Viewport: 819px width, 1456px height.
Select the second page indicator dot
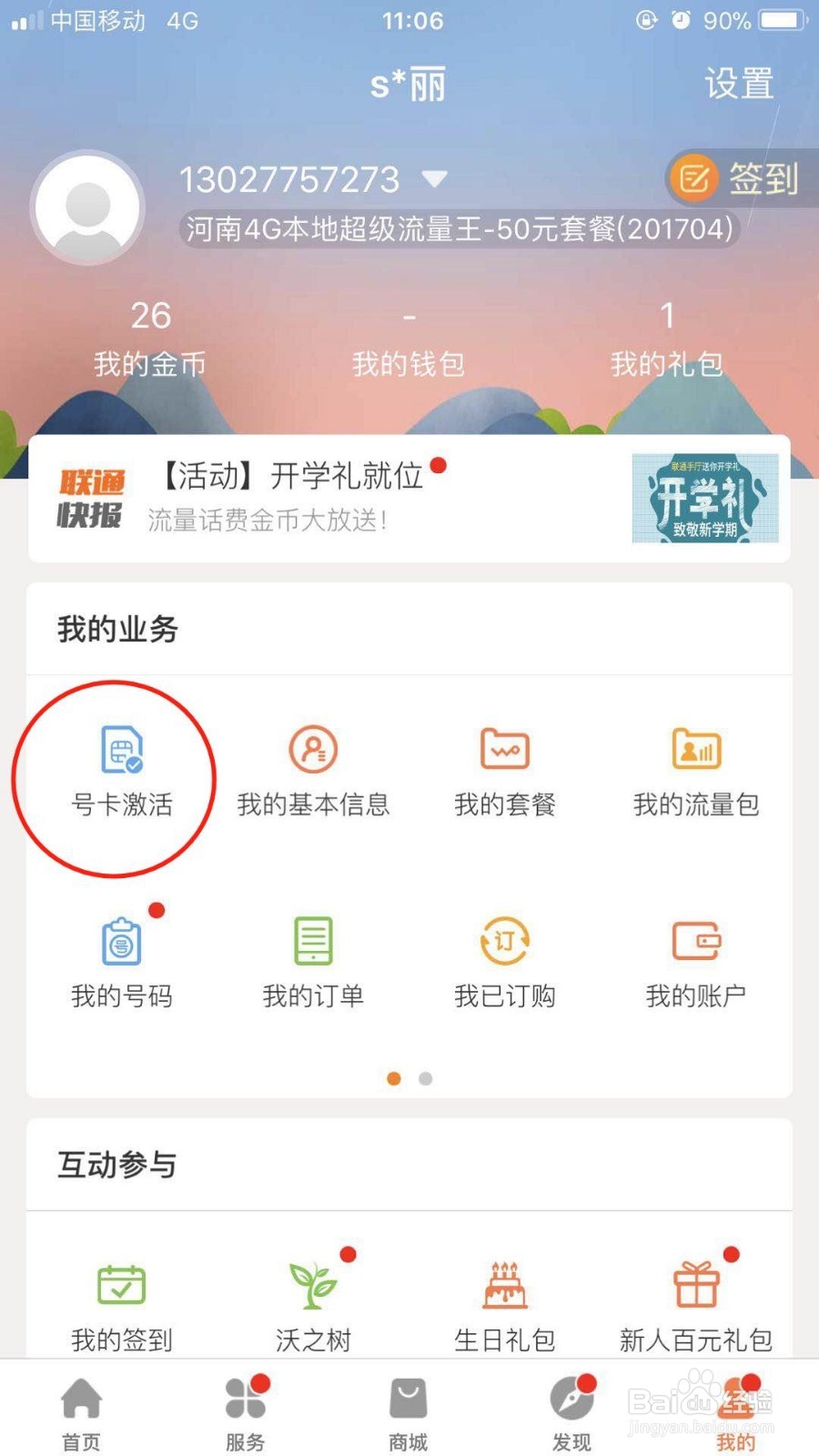point(424,1078)
